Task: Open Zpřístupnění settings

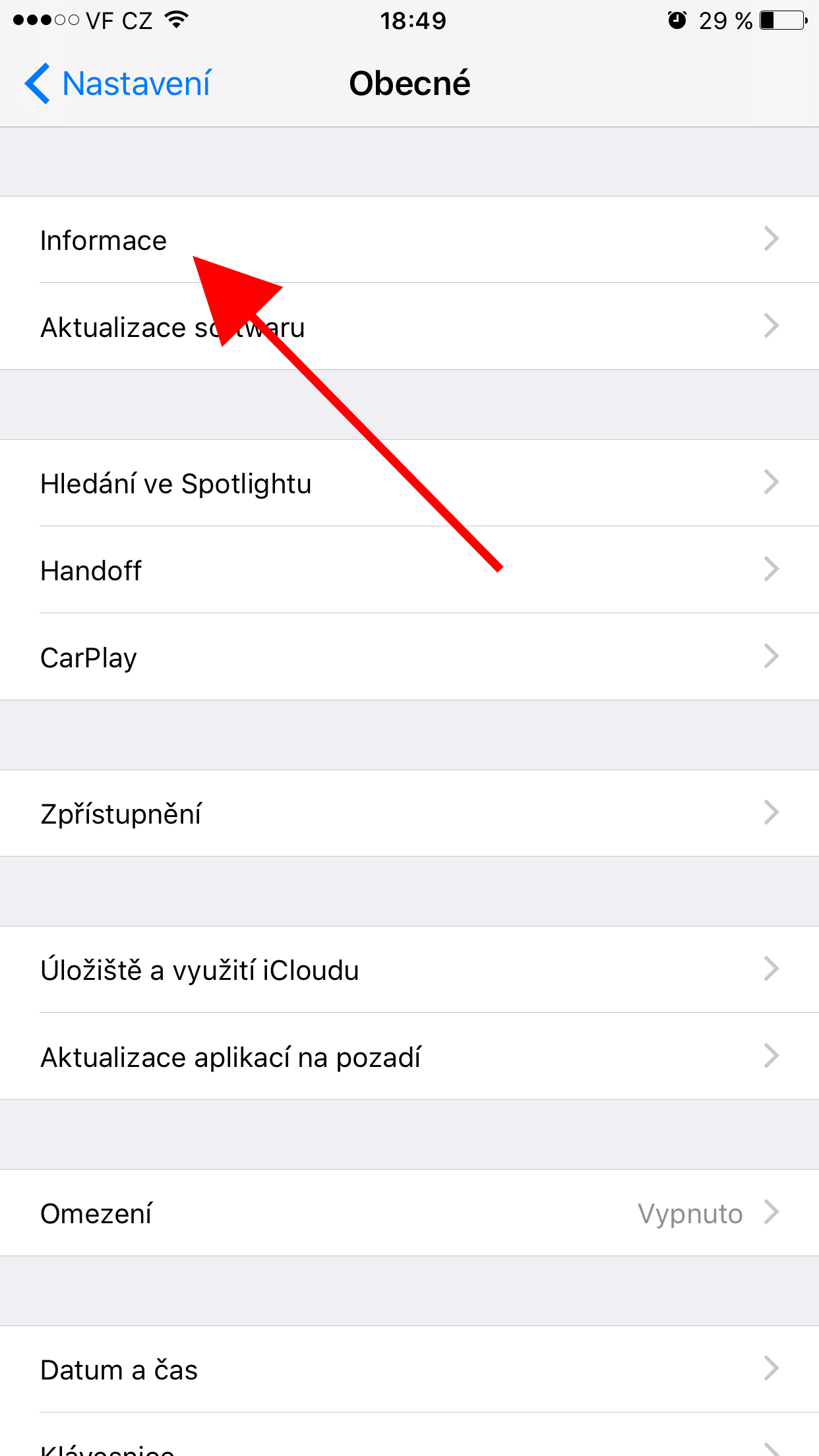Action: pos(121,813)
